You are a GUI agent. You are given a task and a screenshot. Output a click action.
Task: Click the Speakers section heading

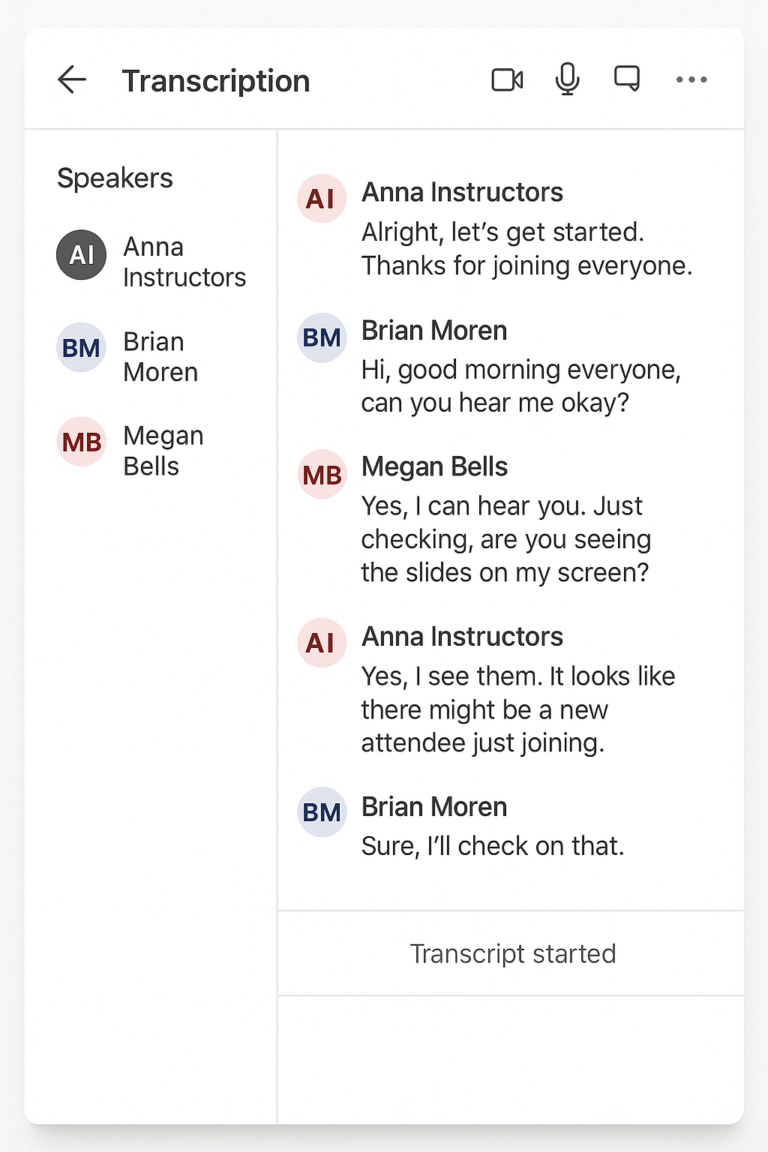point(114,177)
